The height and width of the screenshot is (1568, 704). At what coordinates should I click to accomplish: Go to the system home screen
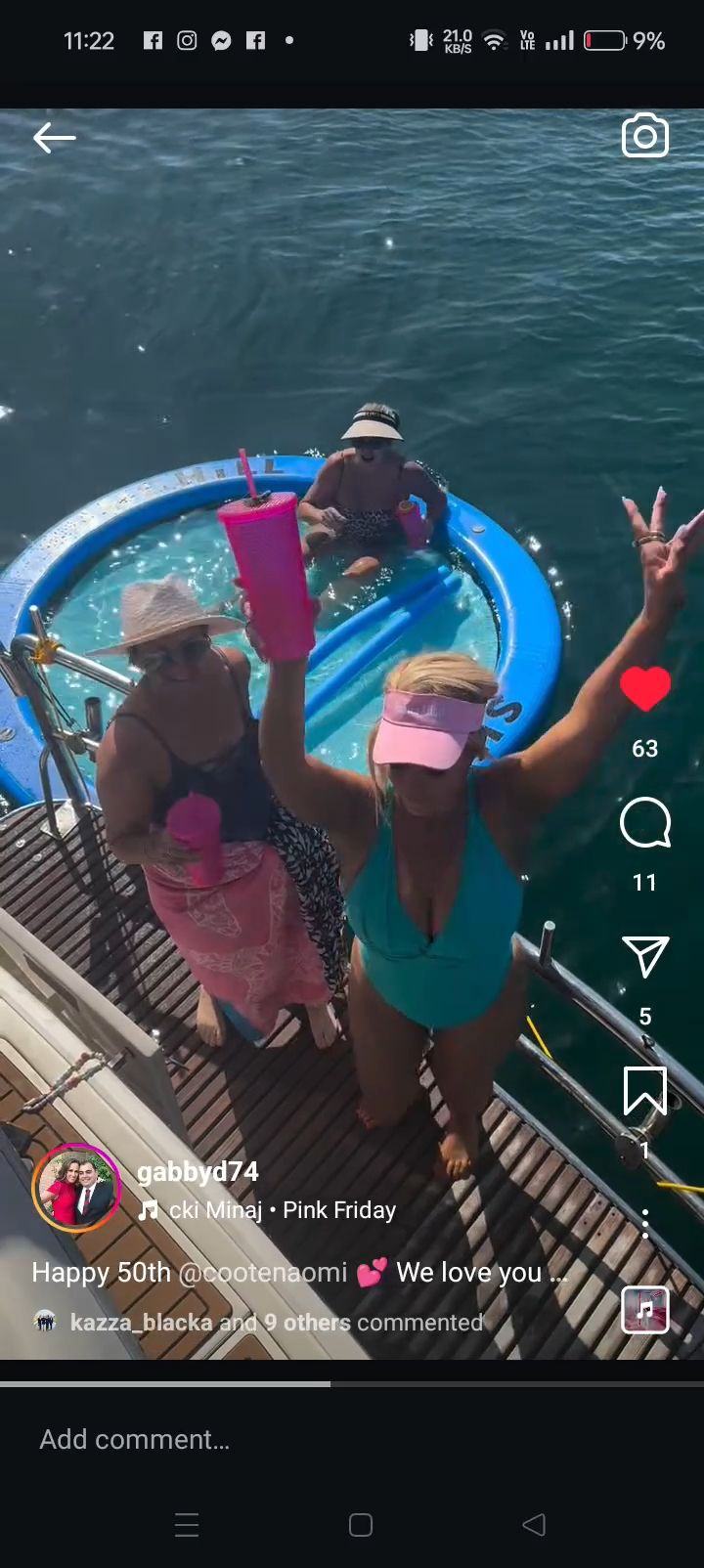pos(361,1524)
